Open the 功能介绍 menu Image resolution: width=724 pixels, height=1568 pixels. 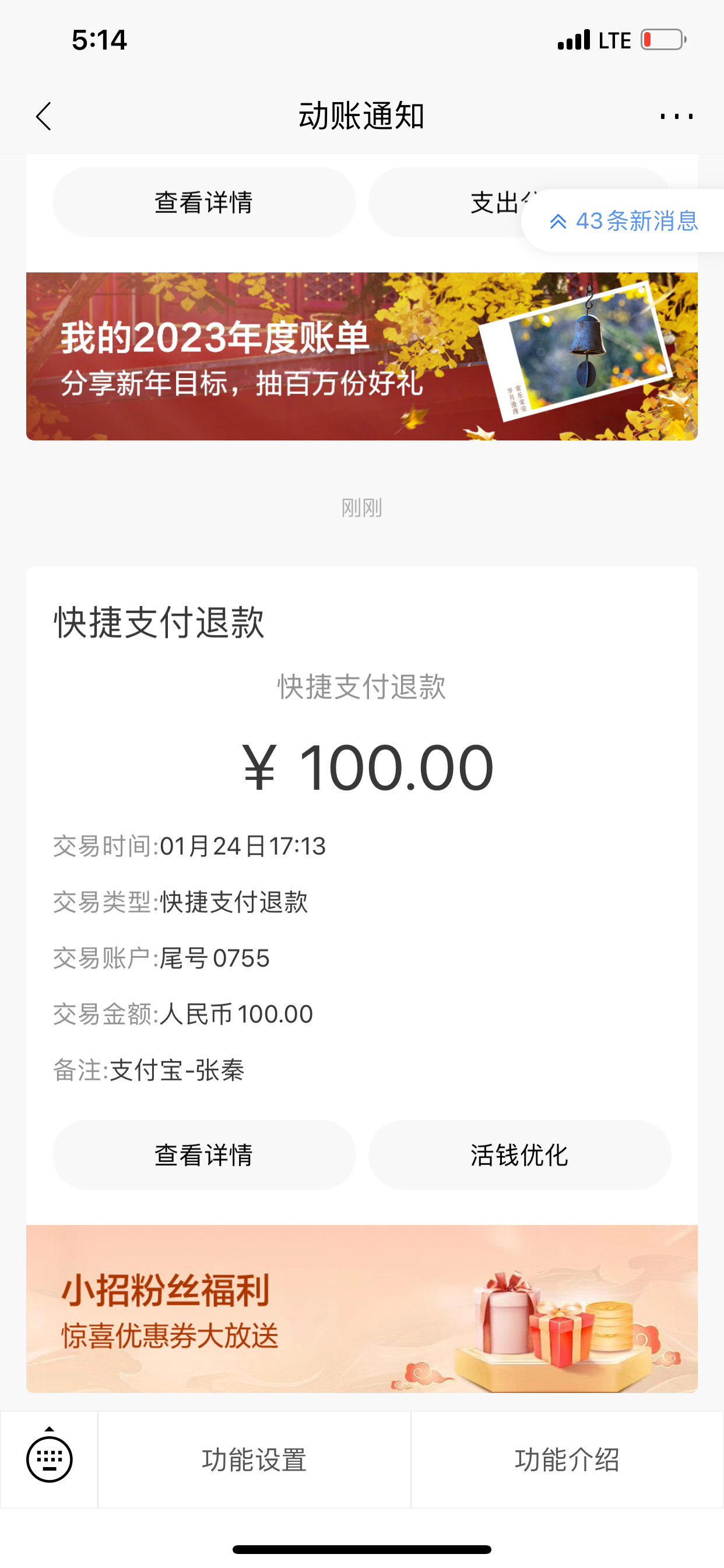(x=567, y=1459)
